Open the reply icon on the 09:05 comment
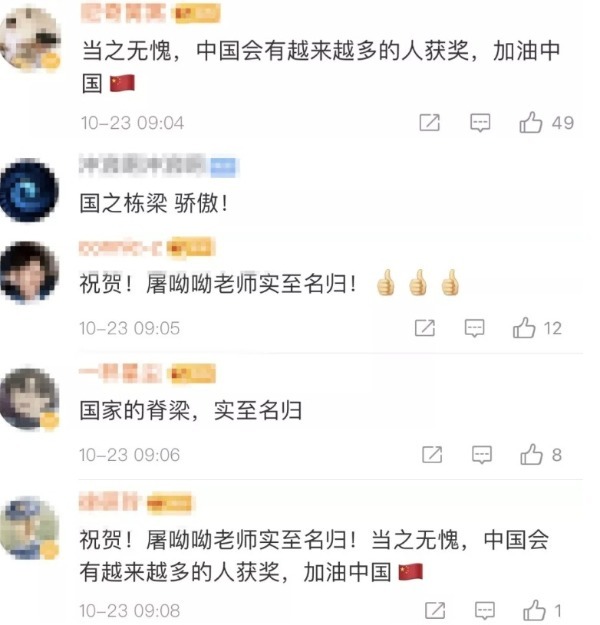 click(475, 328)
